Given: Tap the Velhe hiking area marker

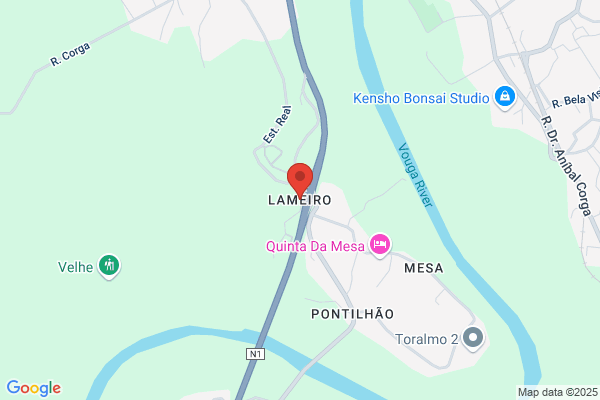Looking at the screenshot, I should click(x=109, y=266).
